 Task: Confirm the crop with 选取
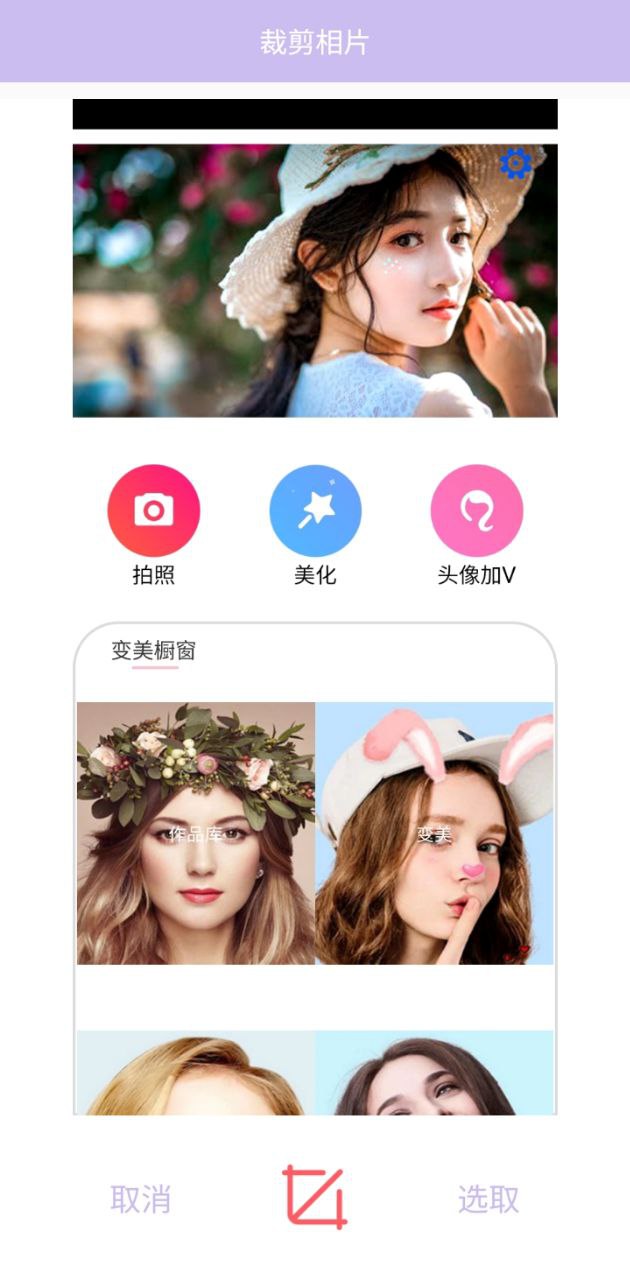[488, 1199]
